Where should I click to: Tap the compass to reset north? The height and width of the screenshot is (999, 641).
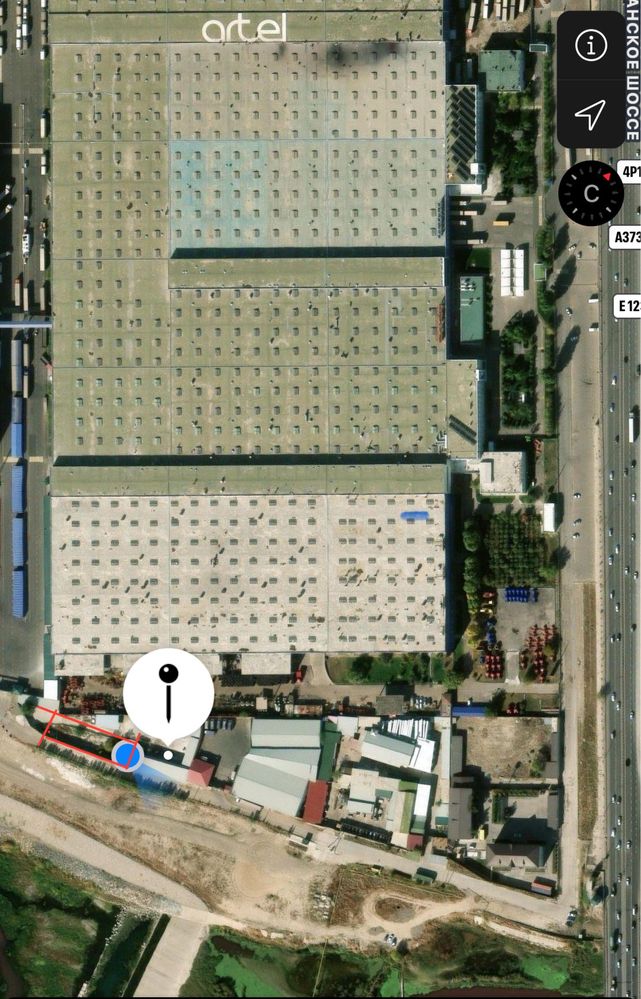591,193
